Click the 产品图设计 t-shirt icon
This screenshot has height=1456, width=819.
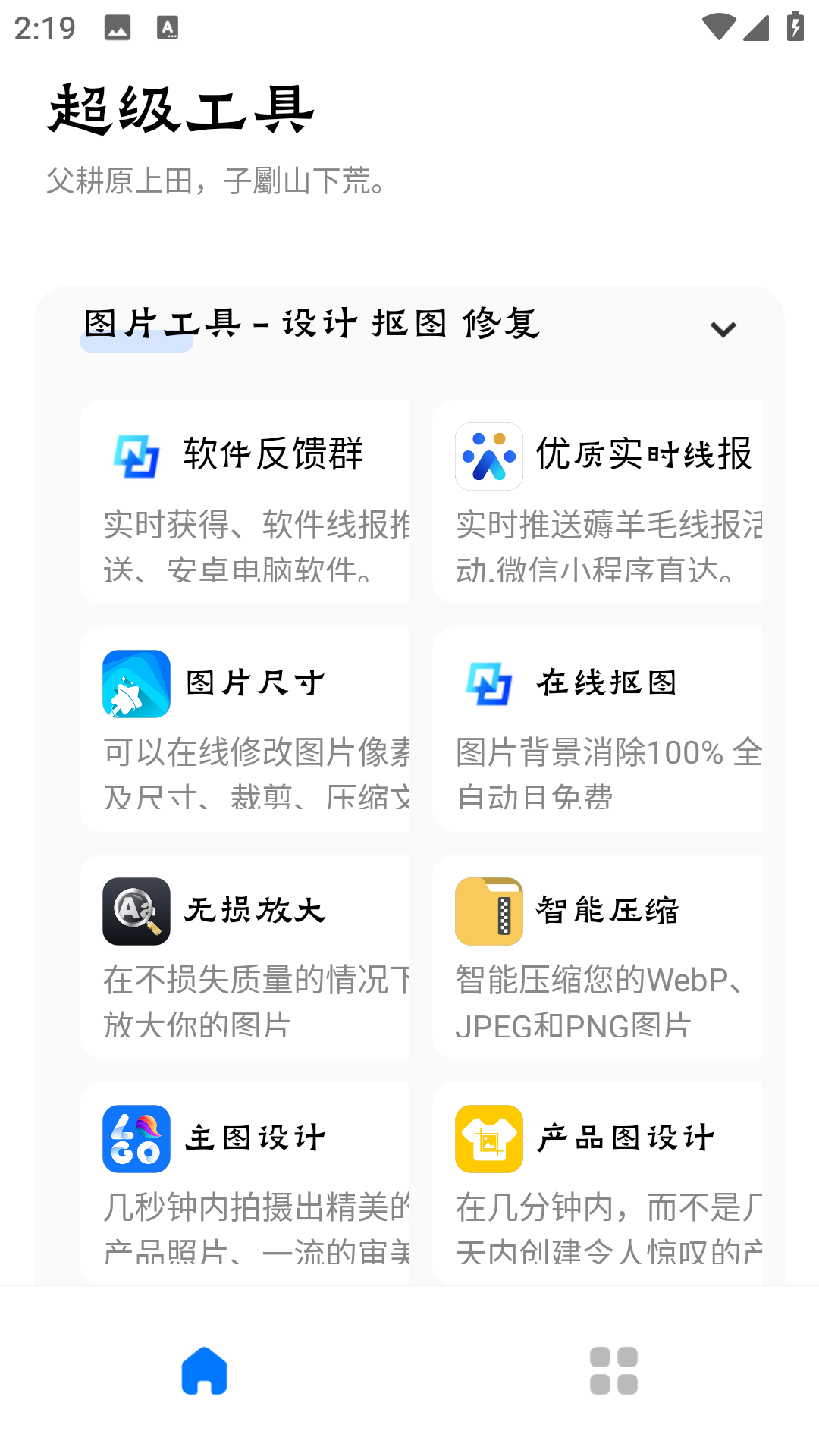pyautogui.click(x=488, y=1137)
